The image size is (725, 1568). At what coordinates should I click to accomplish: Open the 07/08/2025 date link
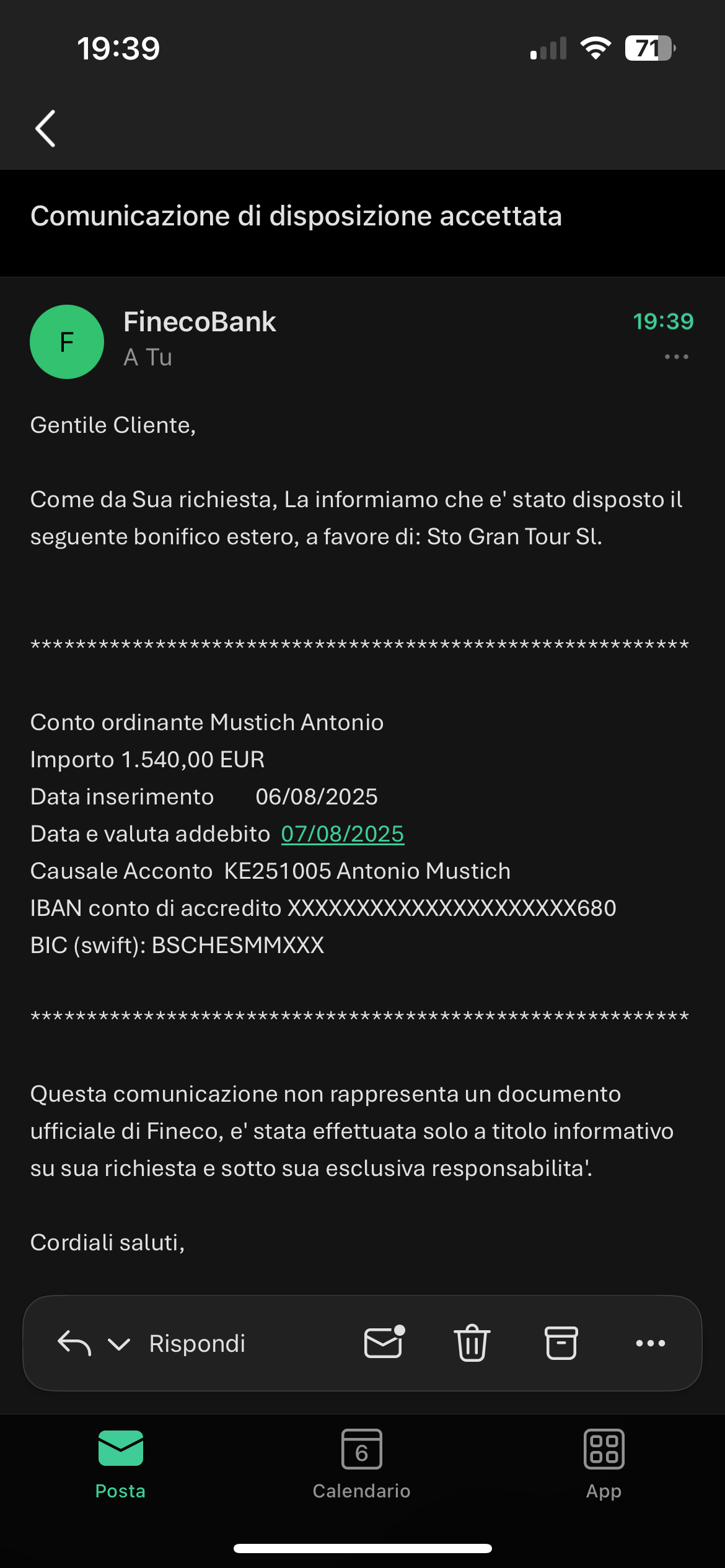(x=342, y=834)
